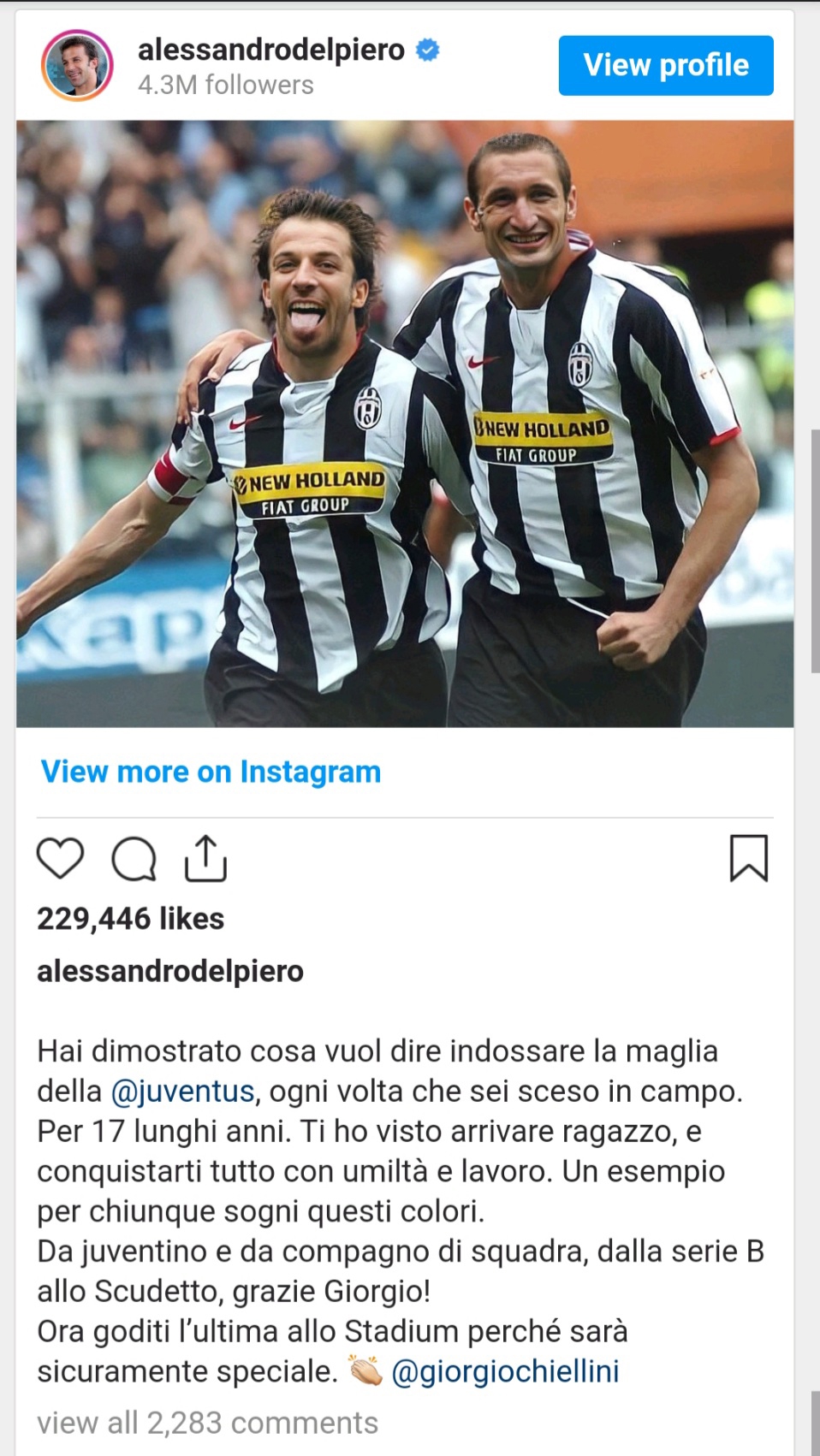This screenshot has width=820, height=1456.
Task: Follow the View more on Instagram link
Action: coord(211,772)
